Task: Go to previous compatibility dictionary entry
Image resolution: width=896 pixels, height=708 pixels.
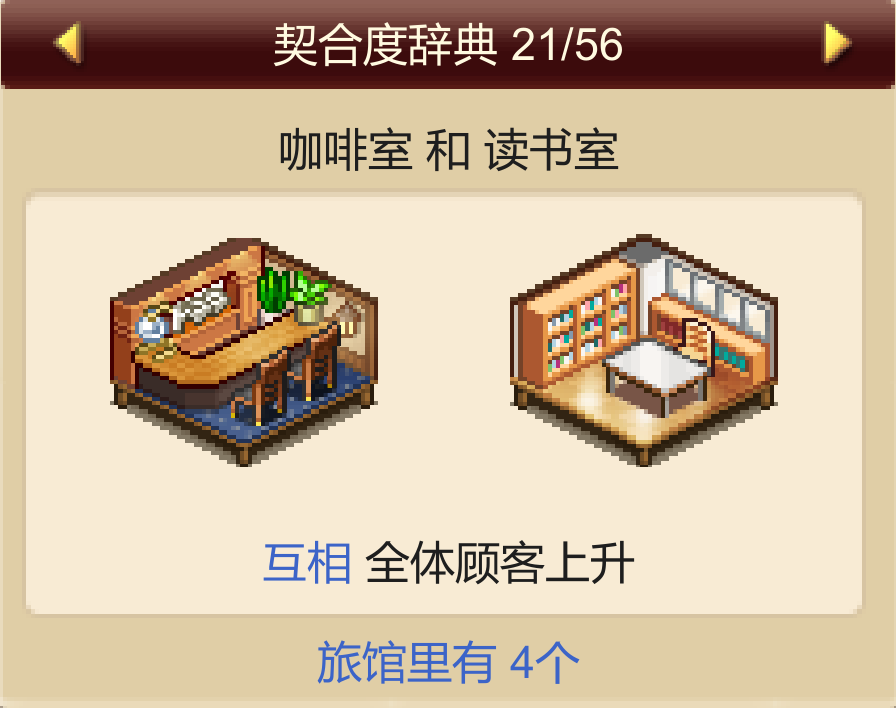Action: [x=68, y=44]
